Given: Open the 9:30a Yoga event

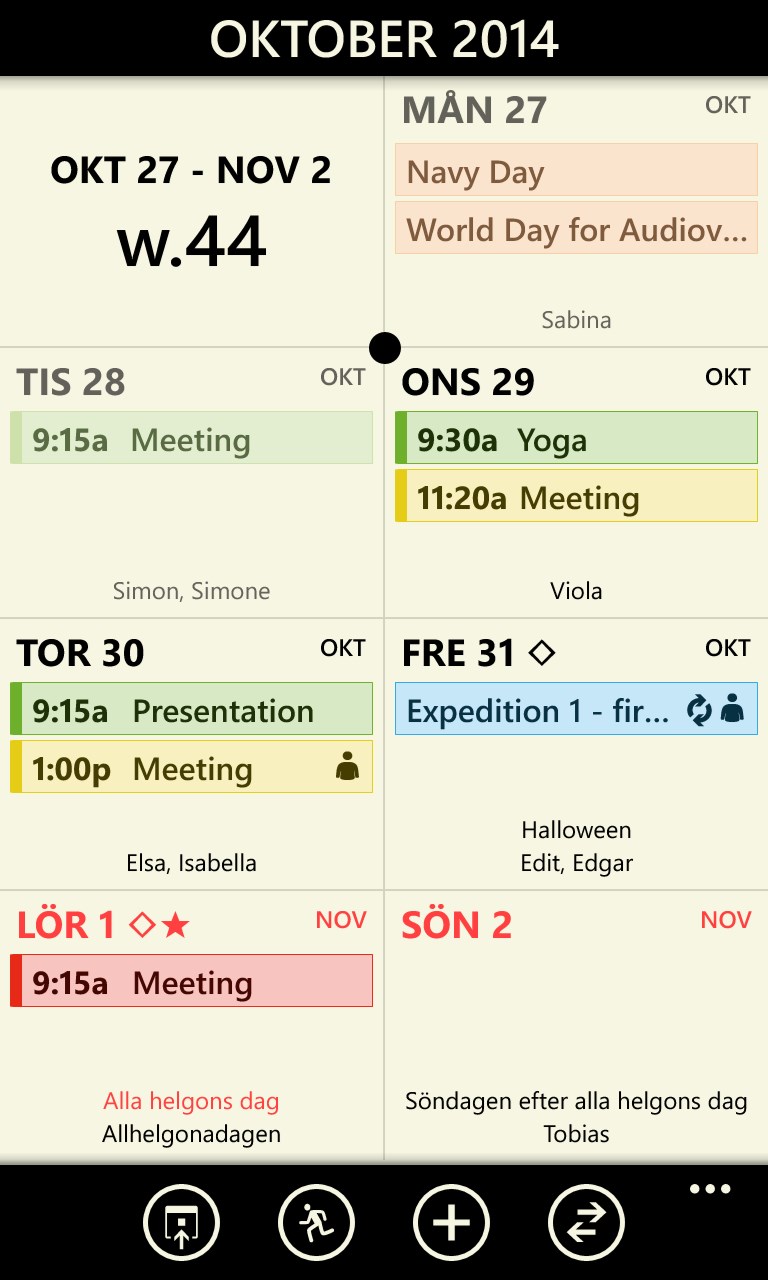Looking at the screenshot, I should pos(575,439).
